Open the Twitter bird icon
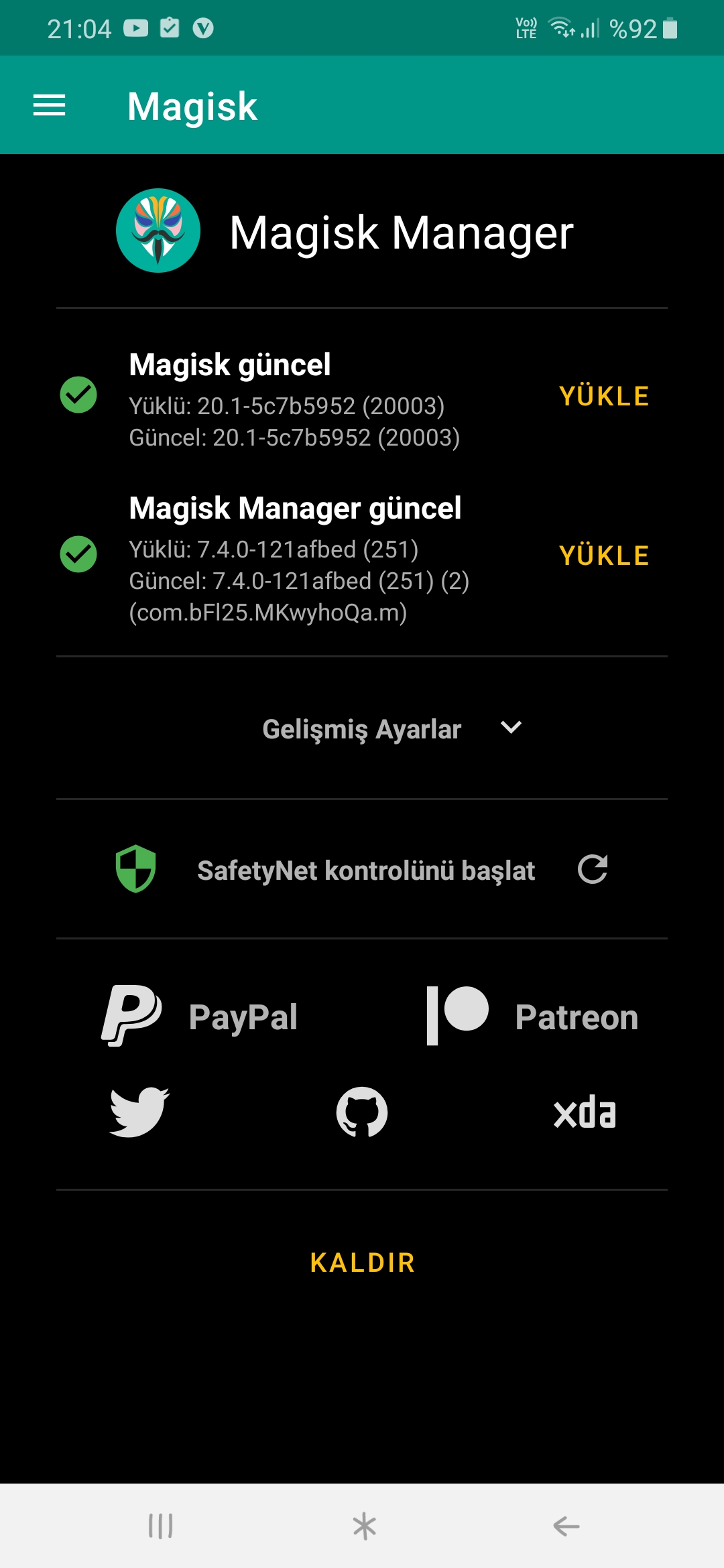 139,1112
